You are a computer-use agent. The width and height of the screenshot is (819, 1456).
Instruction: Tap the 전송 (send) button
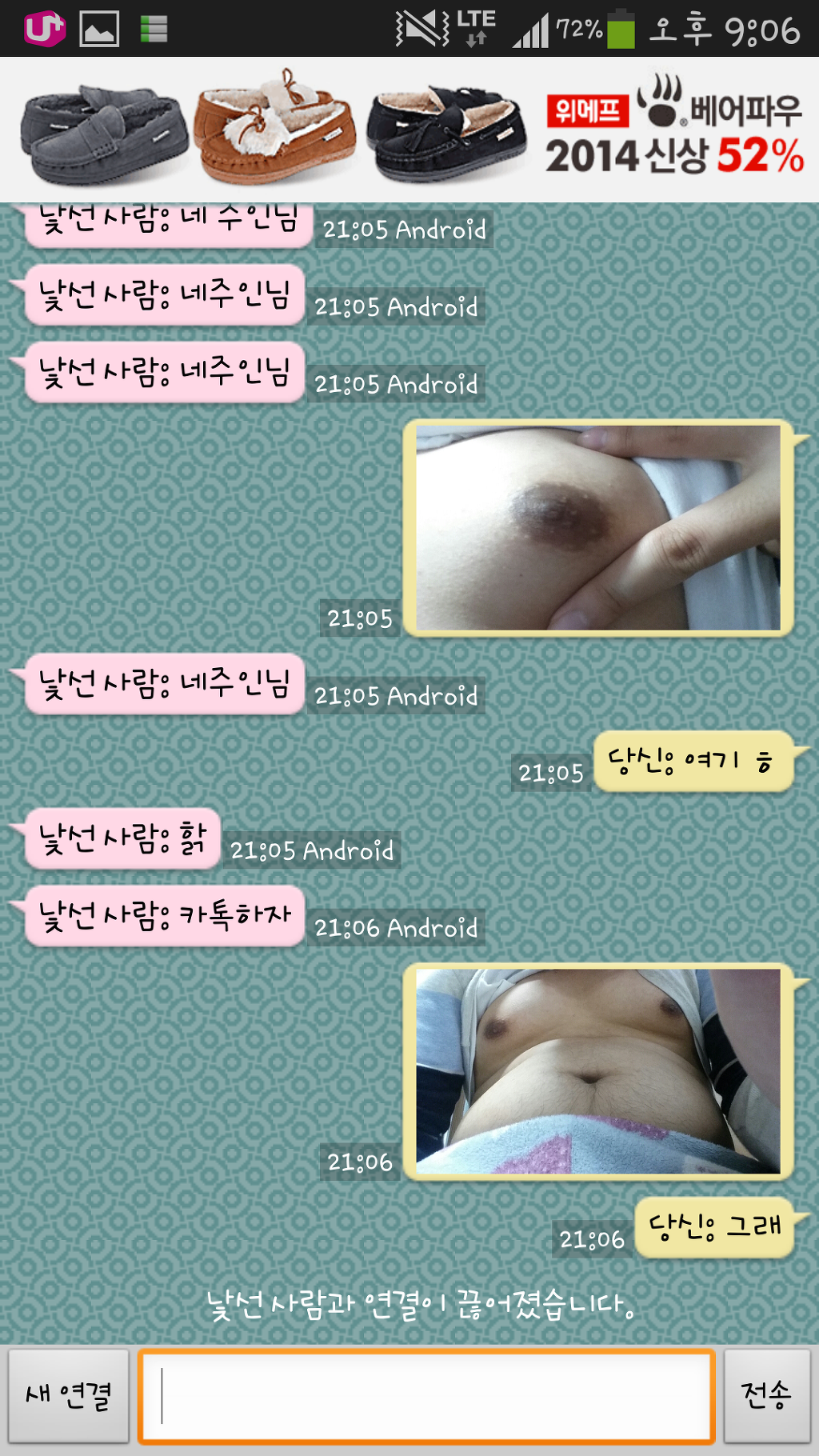766,1395
